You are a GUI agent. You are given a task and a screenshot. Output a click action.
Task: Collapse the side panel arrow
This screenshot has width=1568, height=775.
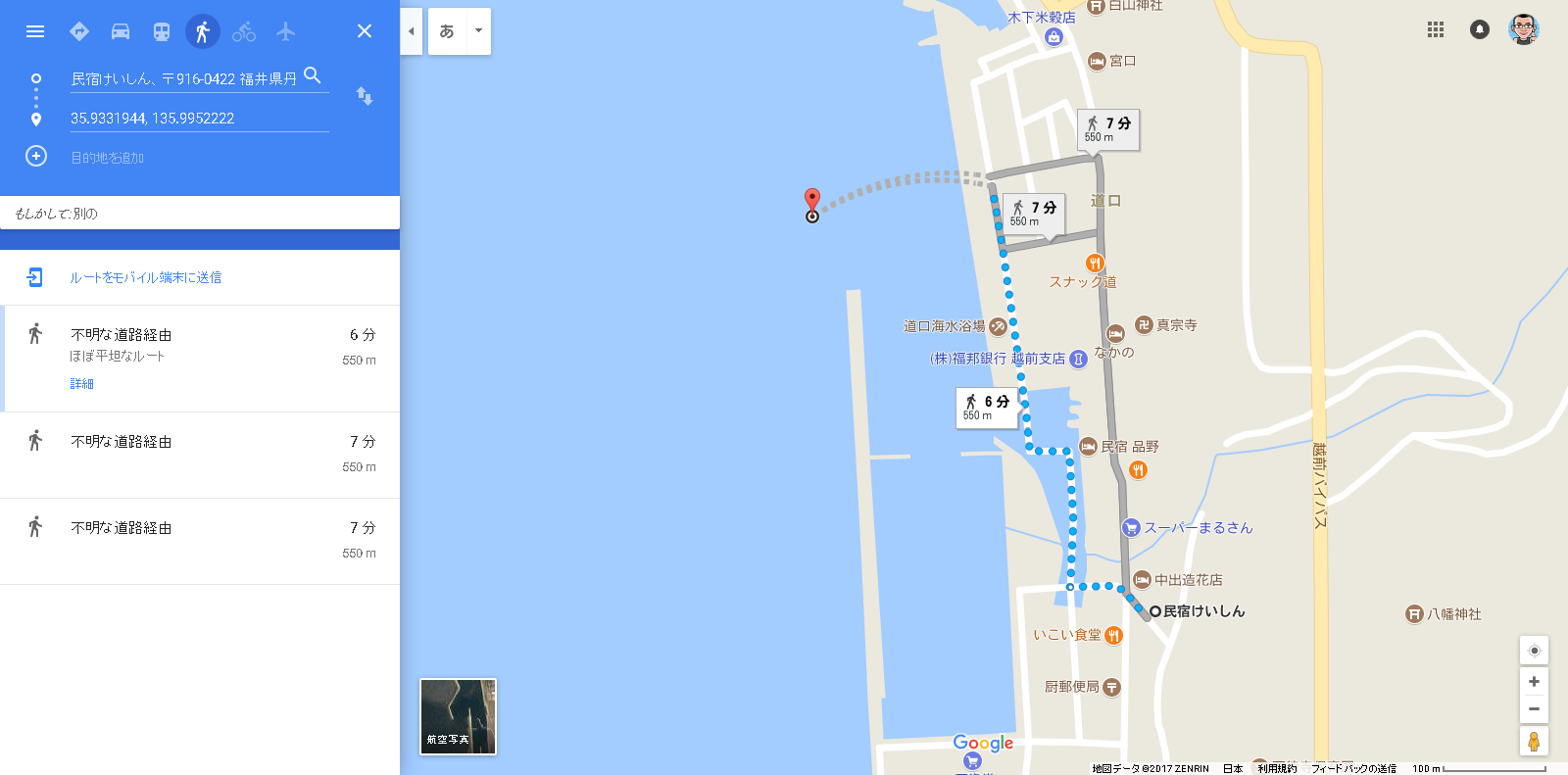412,31
